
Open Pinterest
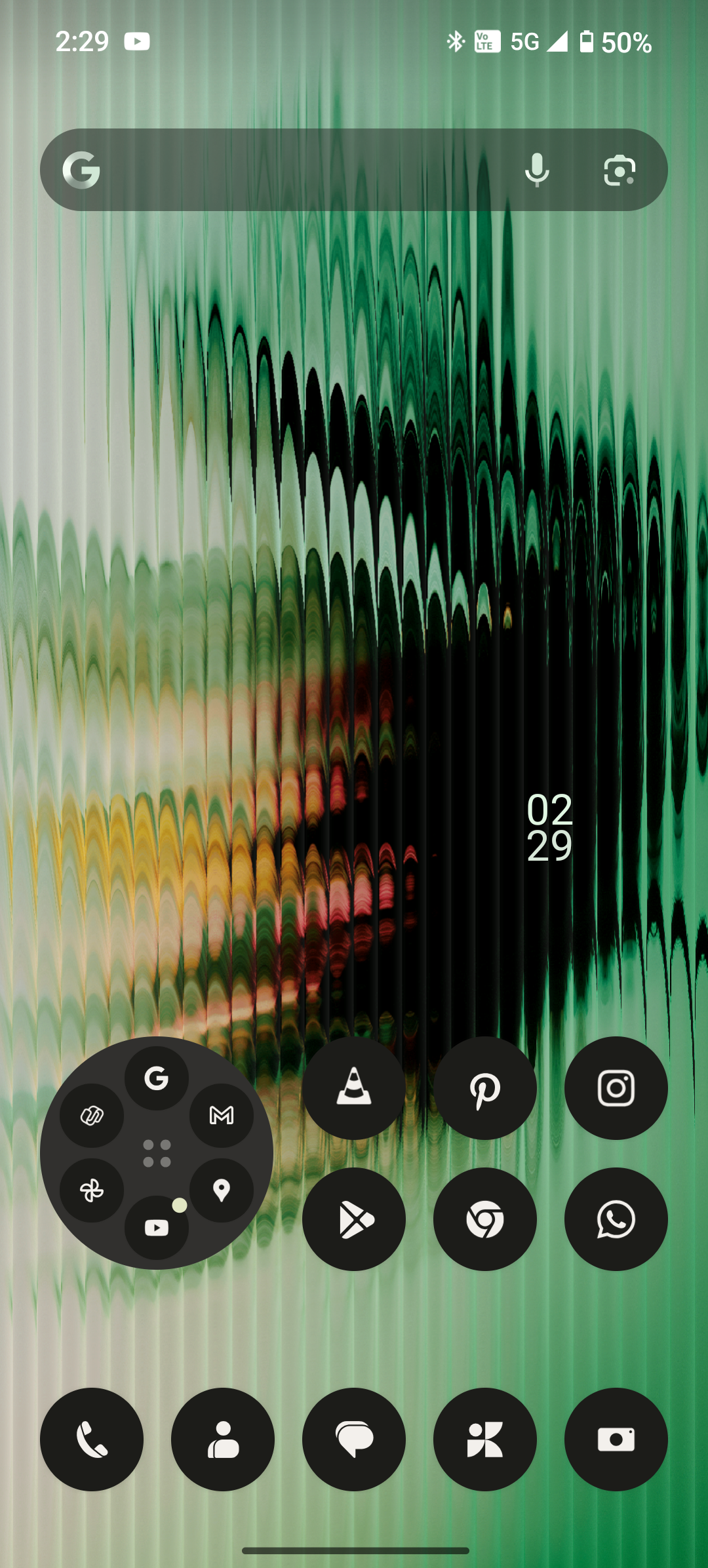[x=484, y=1088]
